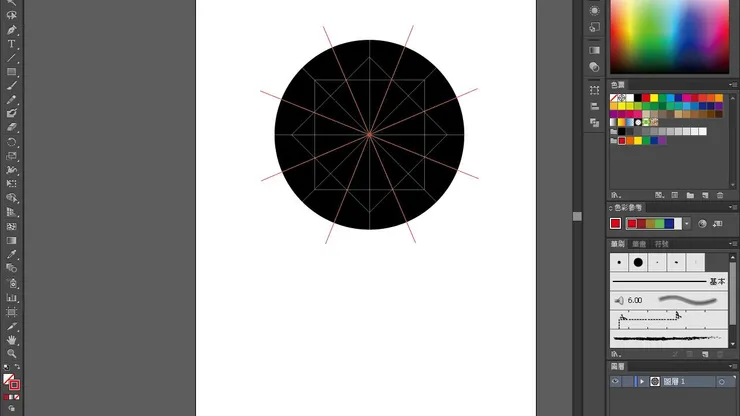This screenshot has height=416, width=740.
Task: Expand the 圖層 1 layer arrow
Action: click(x=640, y=381)
